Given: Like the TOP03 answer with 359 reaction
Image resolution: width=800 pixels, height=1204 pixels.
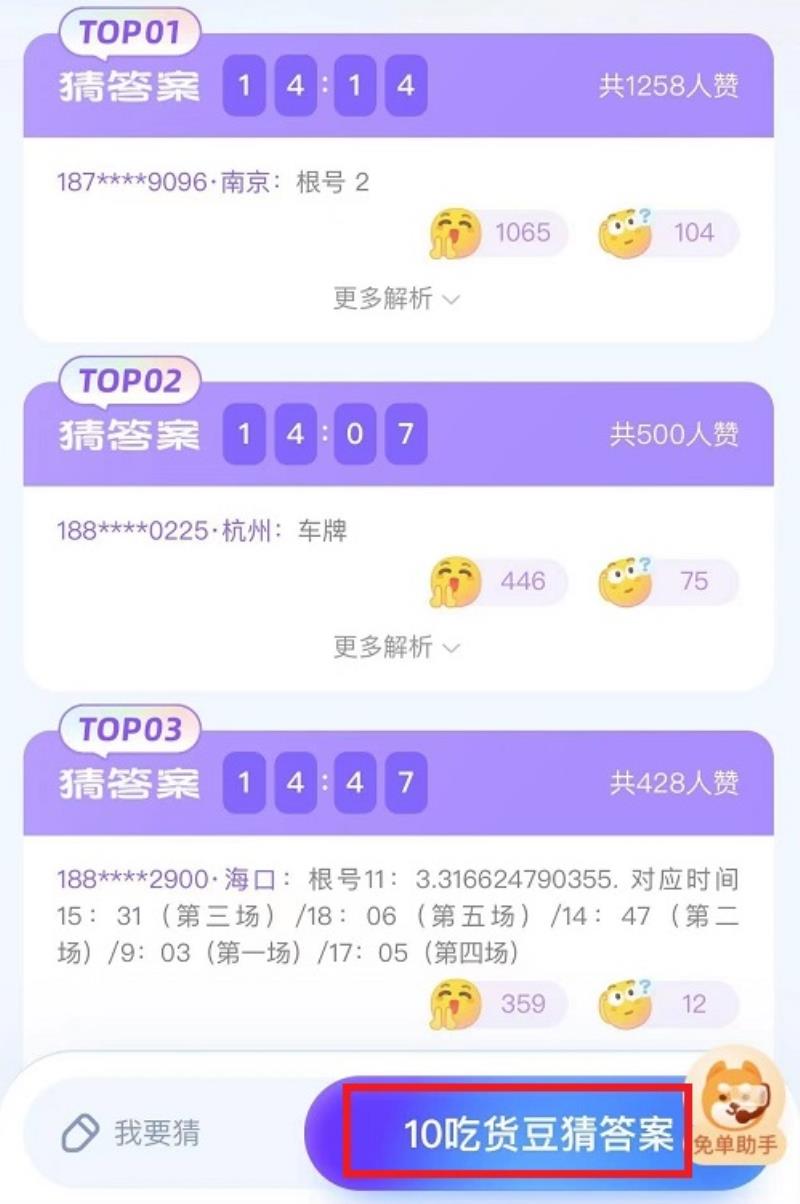Looking at the screenshot, I should [497, 1003].
